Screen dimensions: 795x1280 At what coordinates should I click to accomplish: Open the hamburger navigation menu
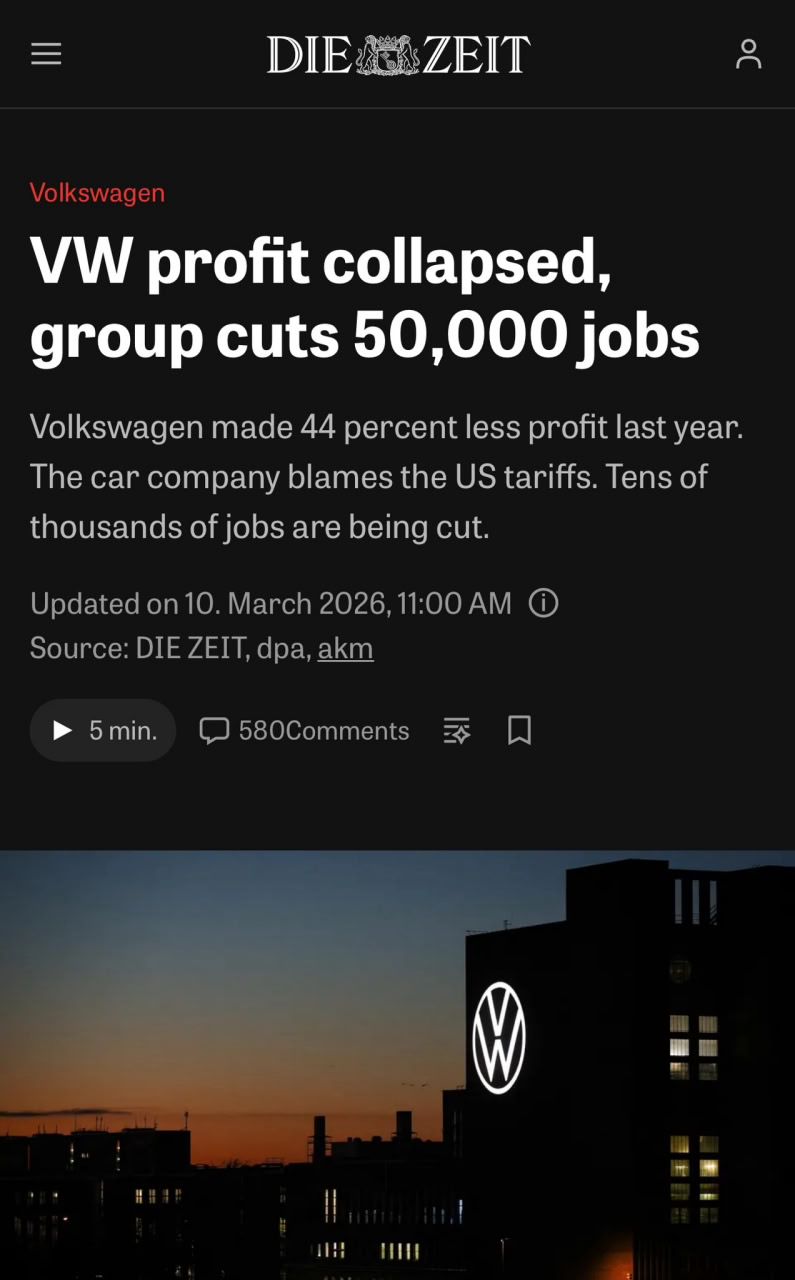(46, 54)
